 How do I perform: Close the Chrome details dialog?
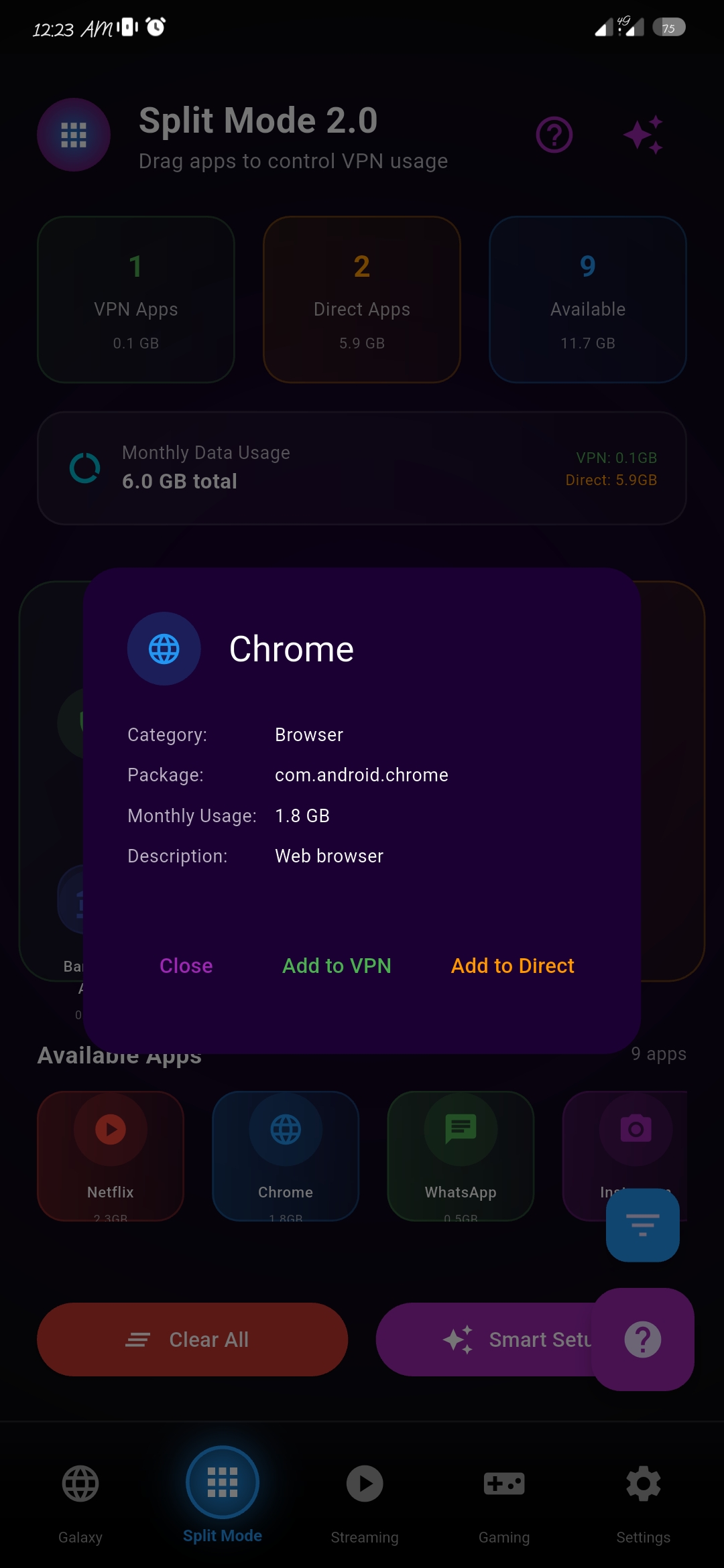186,966
